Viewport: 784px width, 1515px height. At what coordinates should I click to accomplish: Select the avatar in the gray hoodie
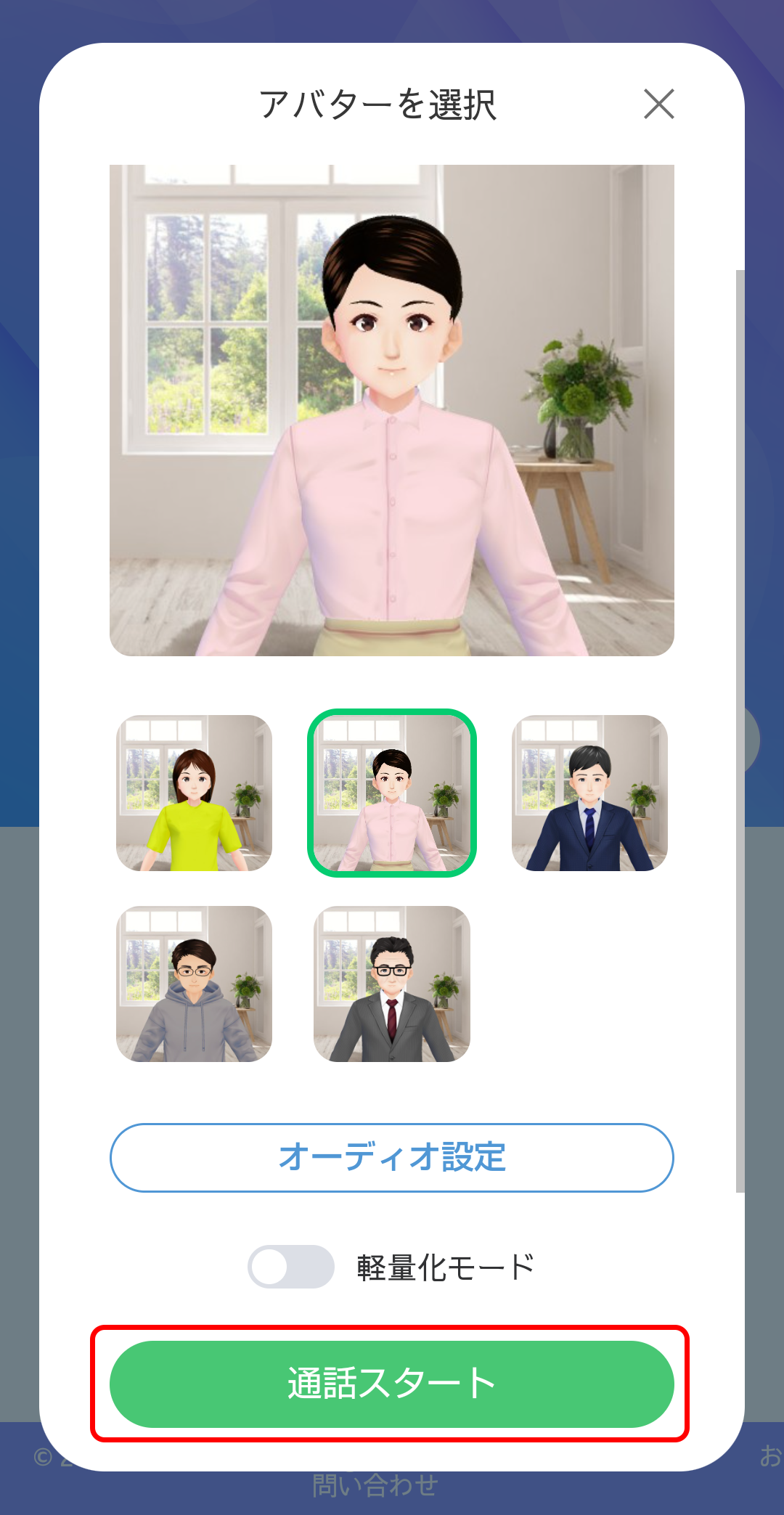pyautogui.click(x=194, y=984)
